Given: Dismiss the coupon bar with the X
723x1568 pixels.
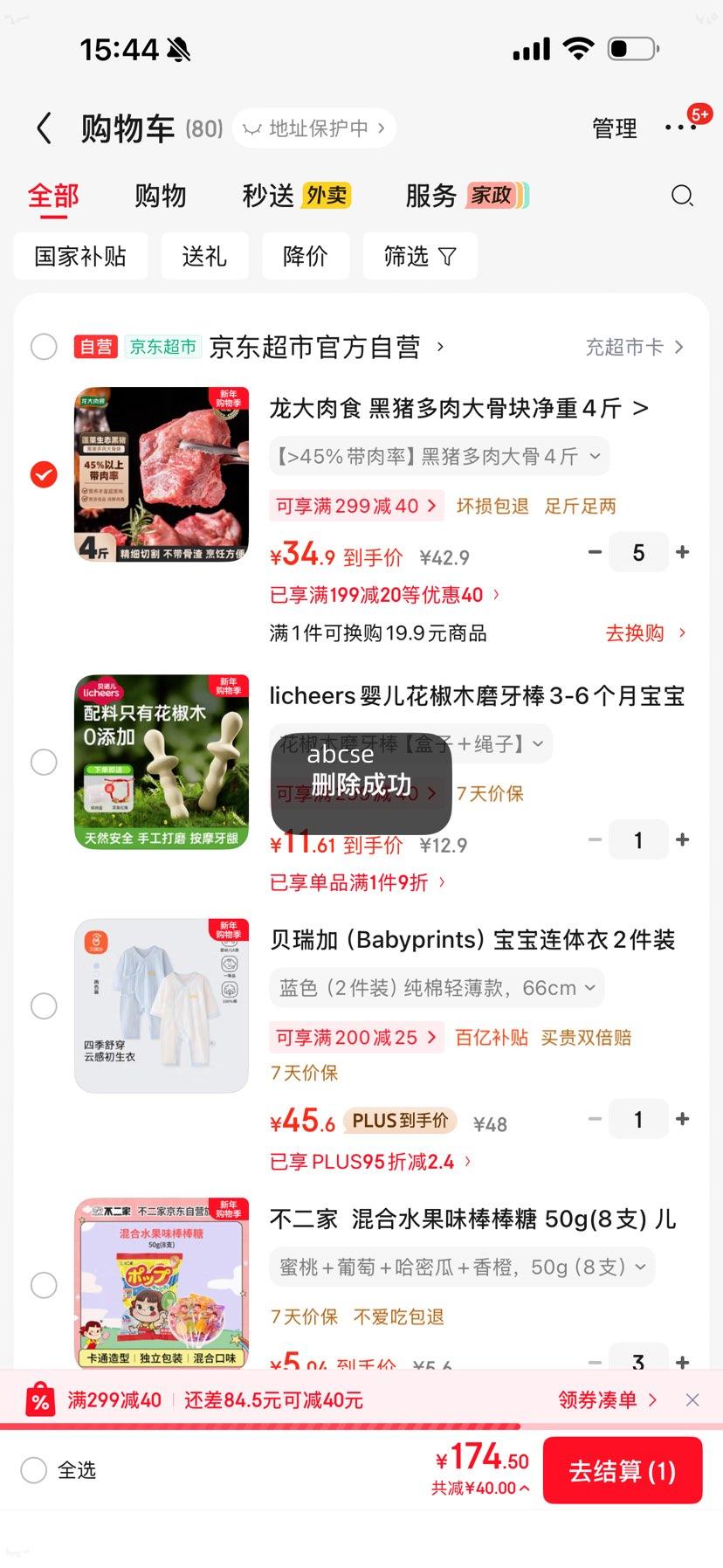Looking at the screenshot, I should [x=692, y=1399].
